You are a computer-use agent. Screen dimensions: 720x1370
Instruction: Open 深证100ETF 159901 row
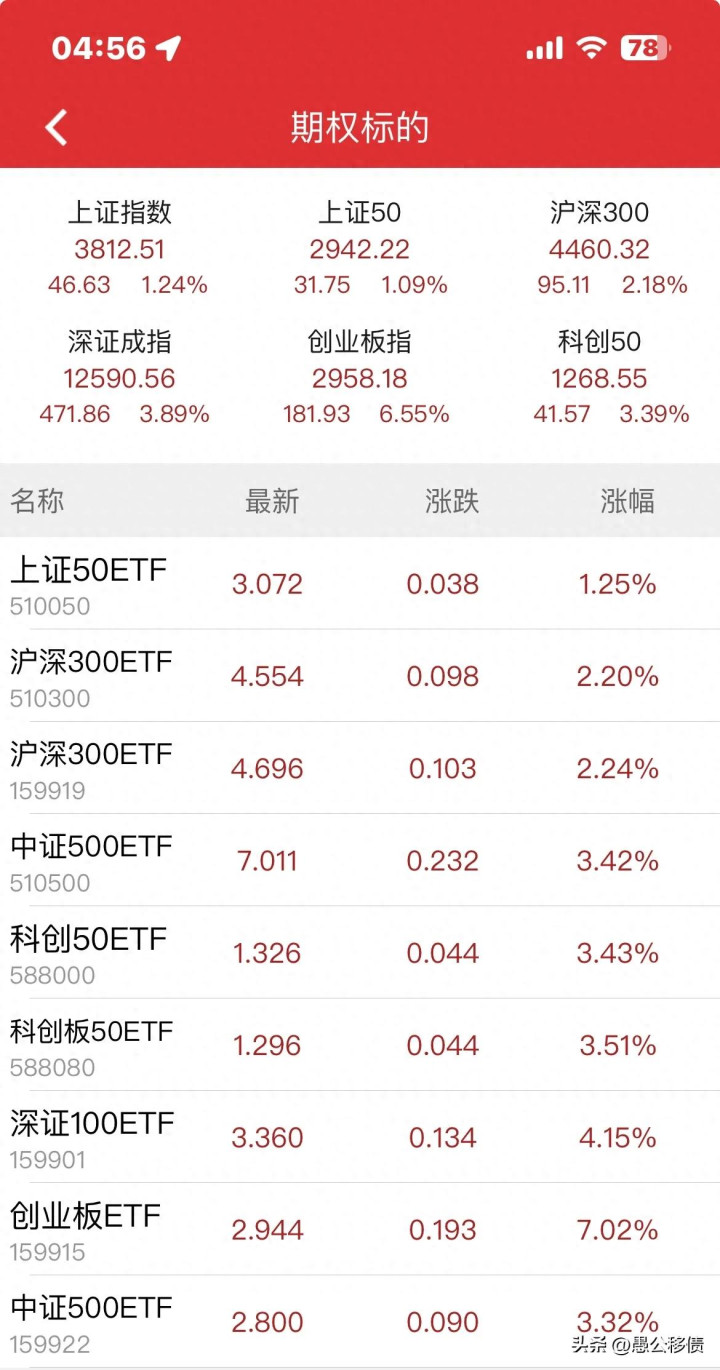(x=360, y=1137)
